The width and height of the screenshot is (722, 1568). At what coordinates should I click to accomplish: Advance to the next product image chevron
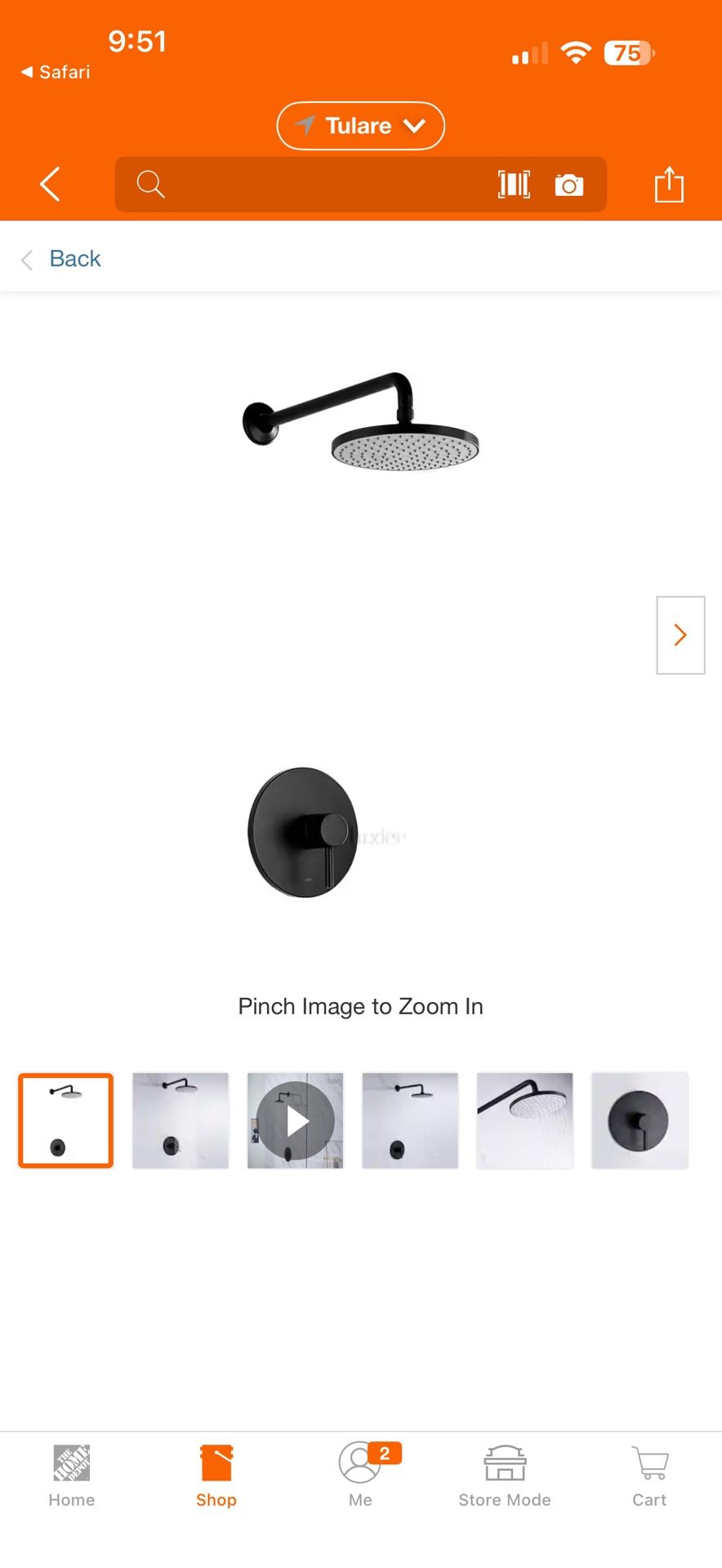click(x=680, y=635)
